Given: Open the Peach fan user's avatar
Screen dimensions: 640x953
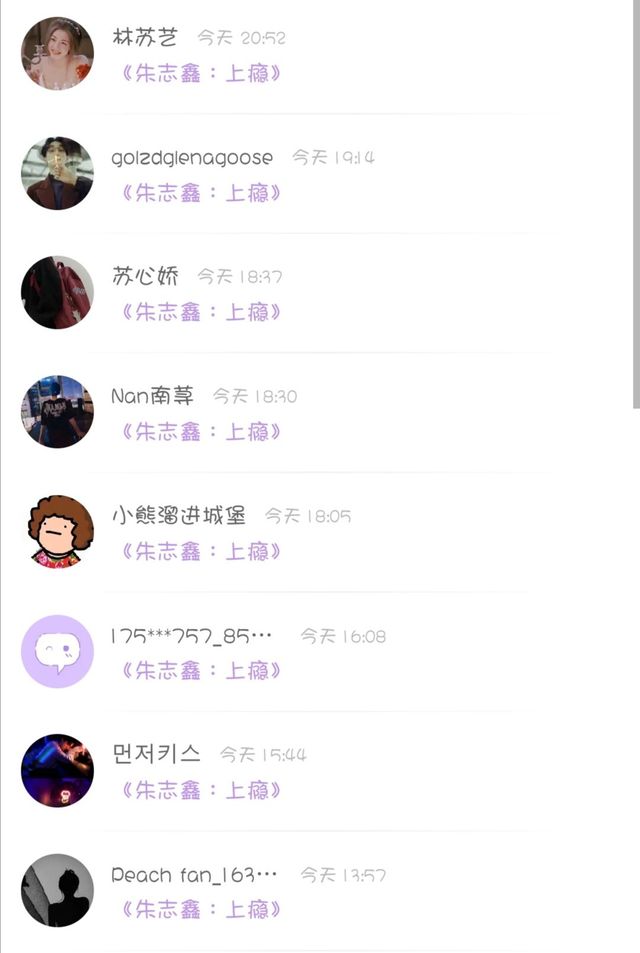Looking at the screenshot, I should (x=57, y=890).
